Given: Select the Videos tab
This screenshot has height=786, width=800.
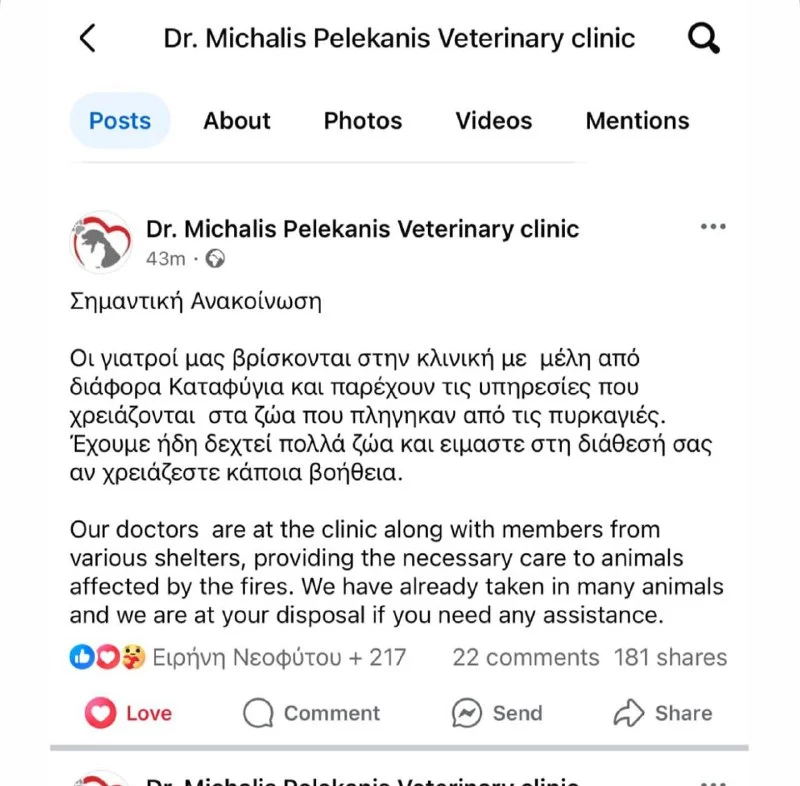Looking at the screenshot, I should point(494,121).
